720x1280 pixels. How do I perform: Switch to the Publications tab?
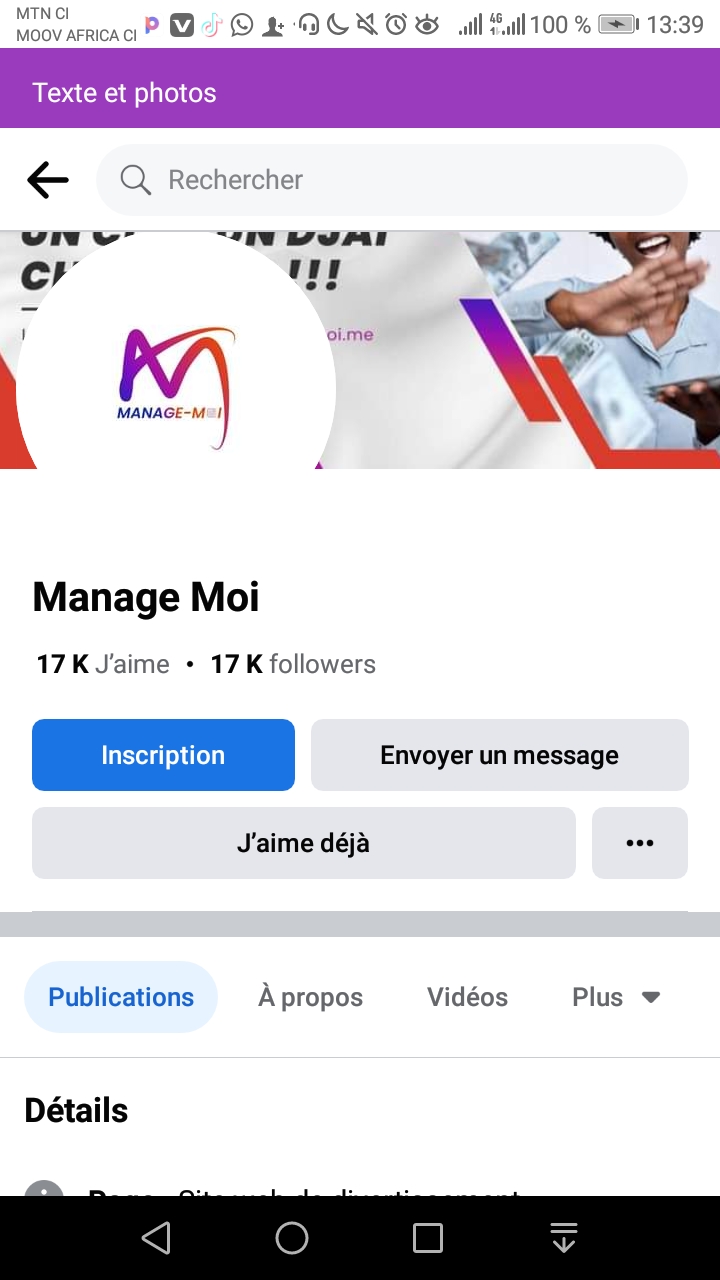(x=121, y=997)
